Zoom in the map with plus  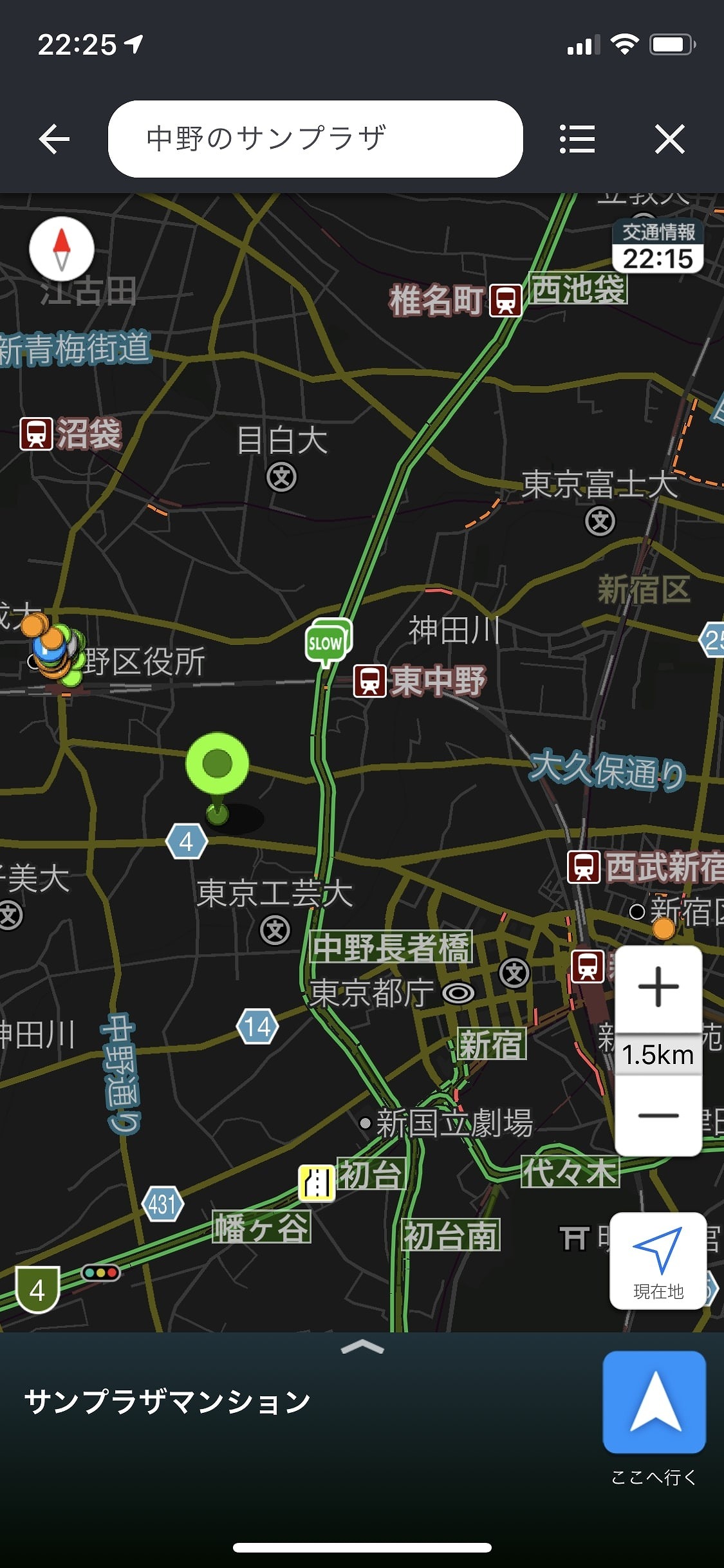(x=658, y=987)
